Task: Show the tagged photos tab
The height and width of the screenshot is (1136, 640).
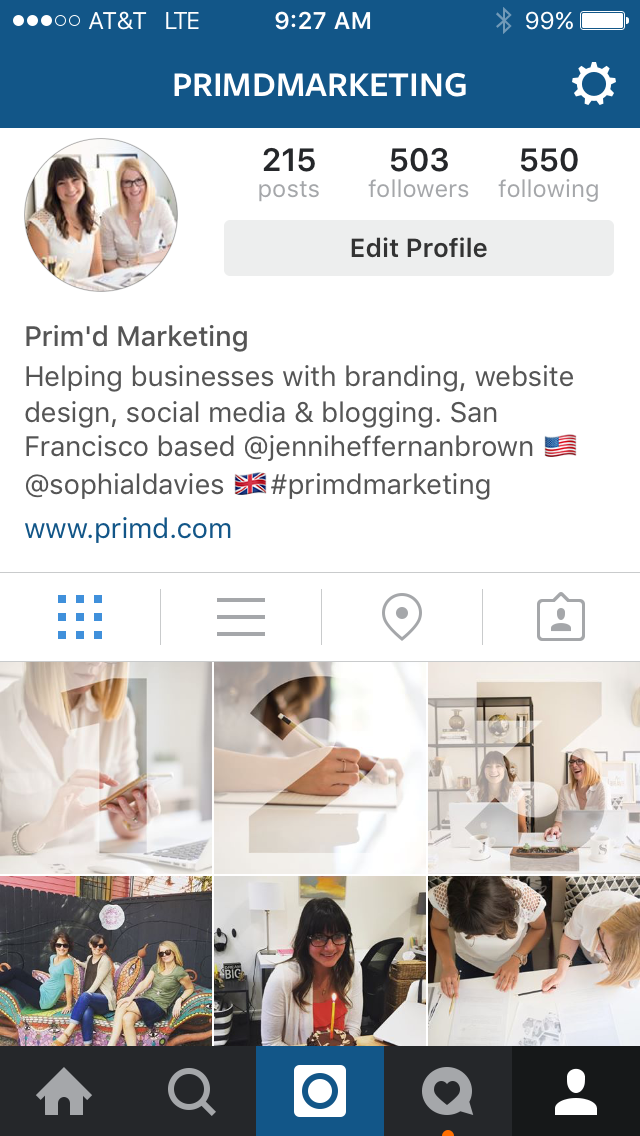Action: click(x=561, y=617)
